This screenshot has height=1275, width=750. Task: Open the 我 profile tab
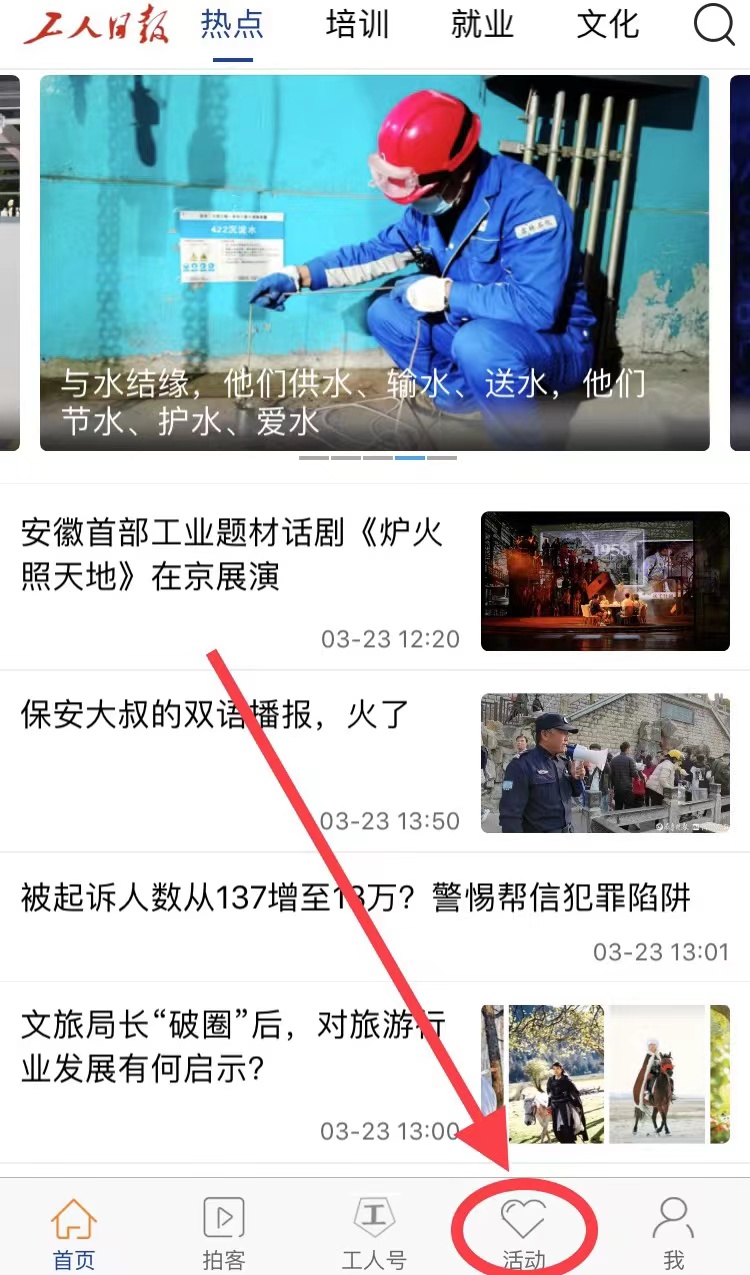click(673, 1232)
